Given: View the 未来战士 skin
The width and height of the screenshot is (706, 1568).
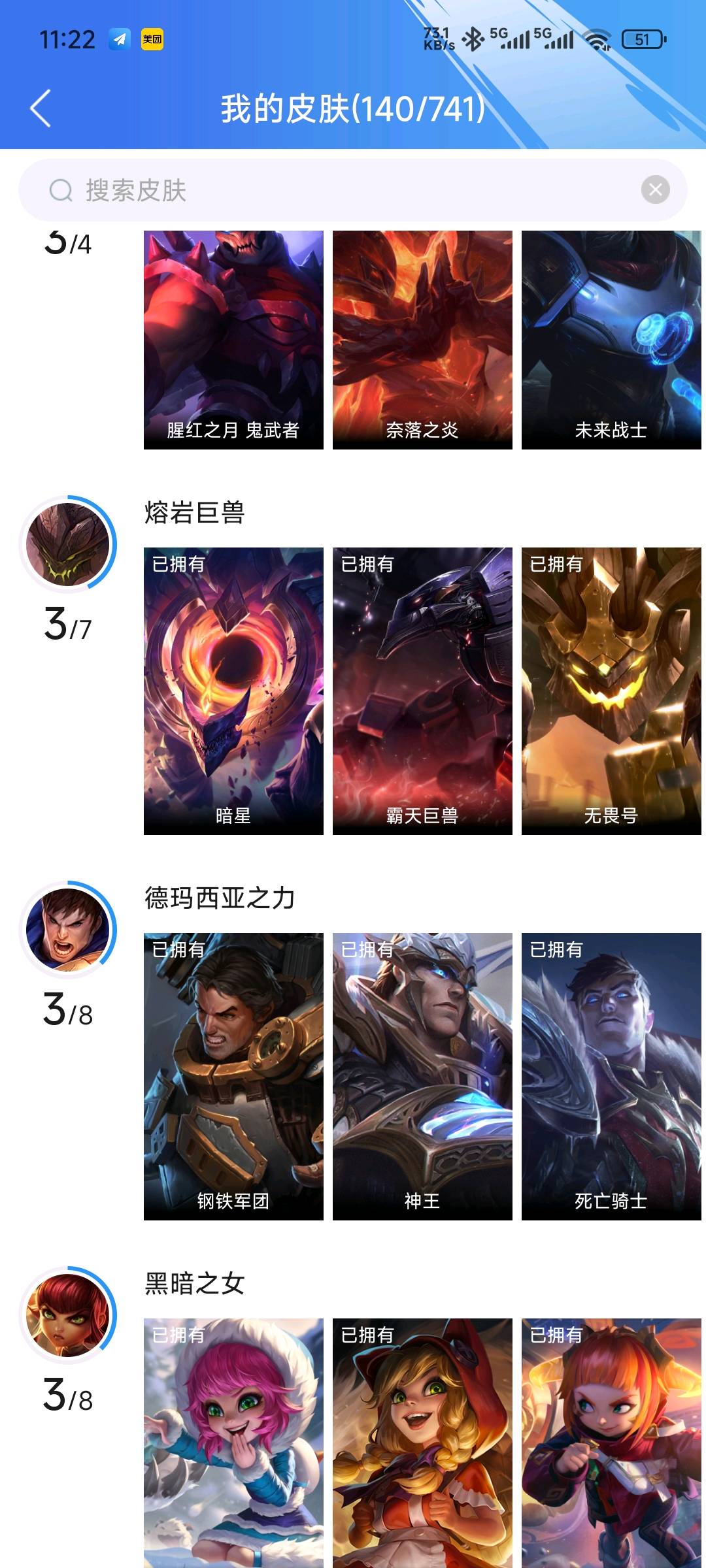Looking at the screenshot, I should click(x=611, y=340).
